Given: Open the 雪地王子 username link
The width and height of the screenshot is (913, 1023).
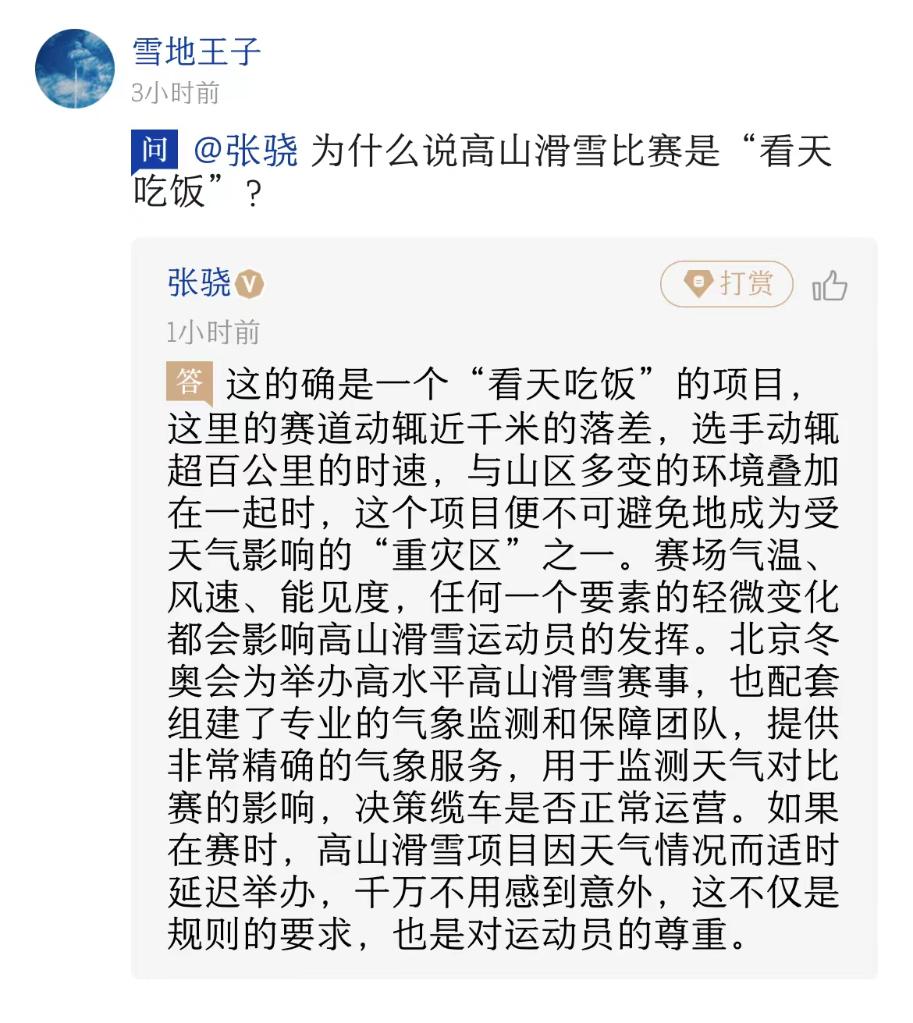Looking at the screenshot, I should tap(196, 51).
